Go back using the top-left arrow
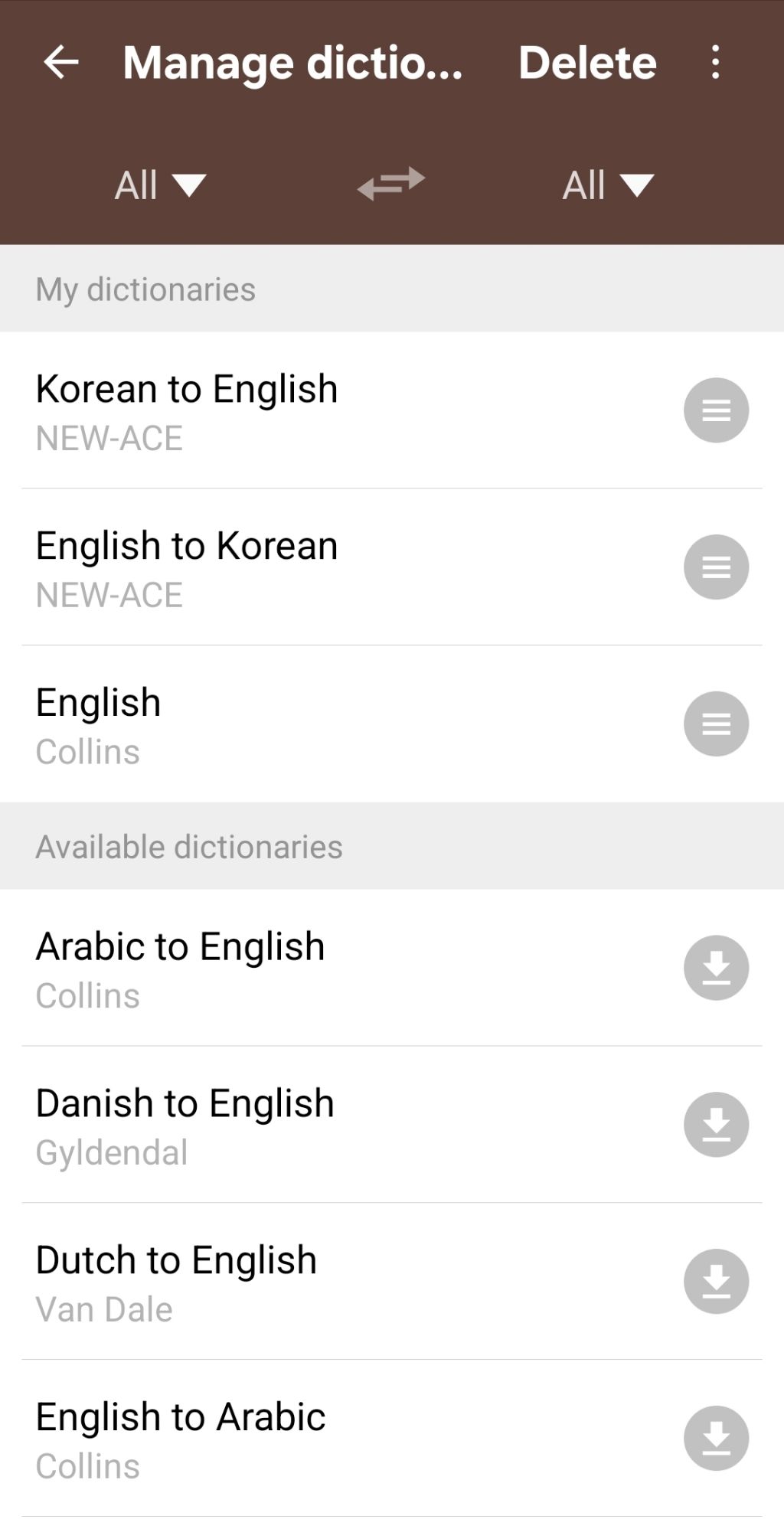 click(x=61, y=62)
